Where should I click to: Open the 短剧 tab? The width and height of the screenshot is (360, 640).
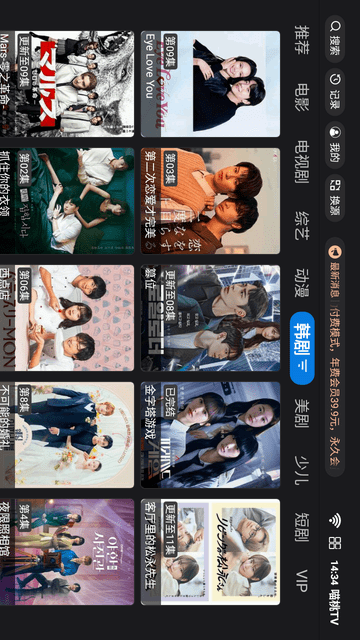(x=302, y=528)
